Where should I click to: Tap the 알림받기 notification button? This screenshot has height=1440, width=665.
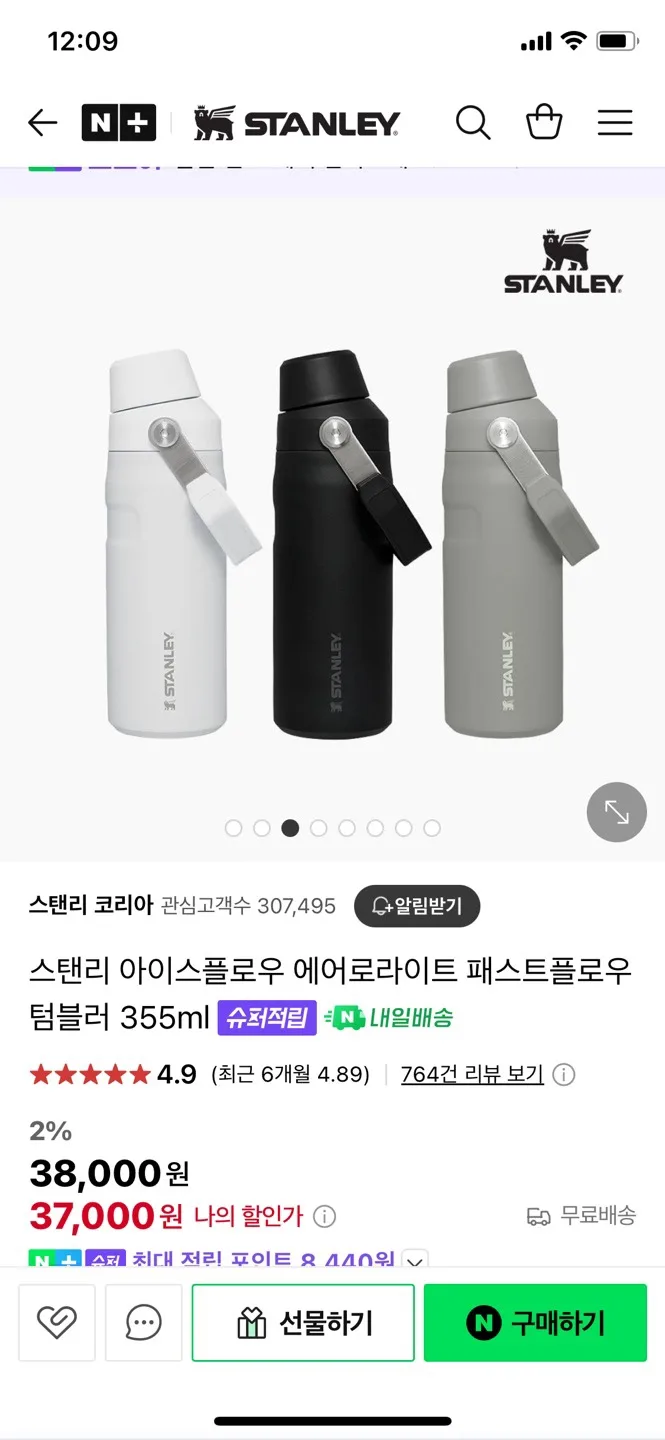click(x=417, y=906)
